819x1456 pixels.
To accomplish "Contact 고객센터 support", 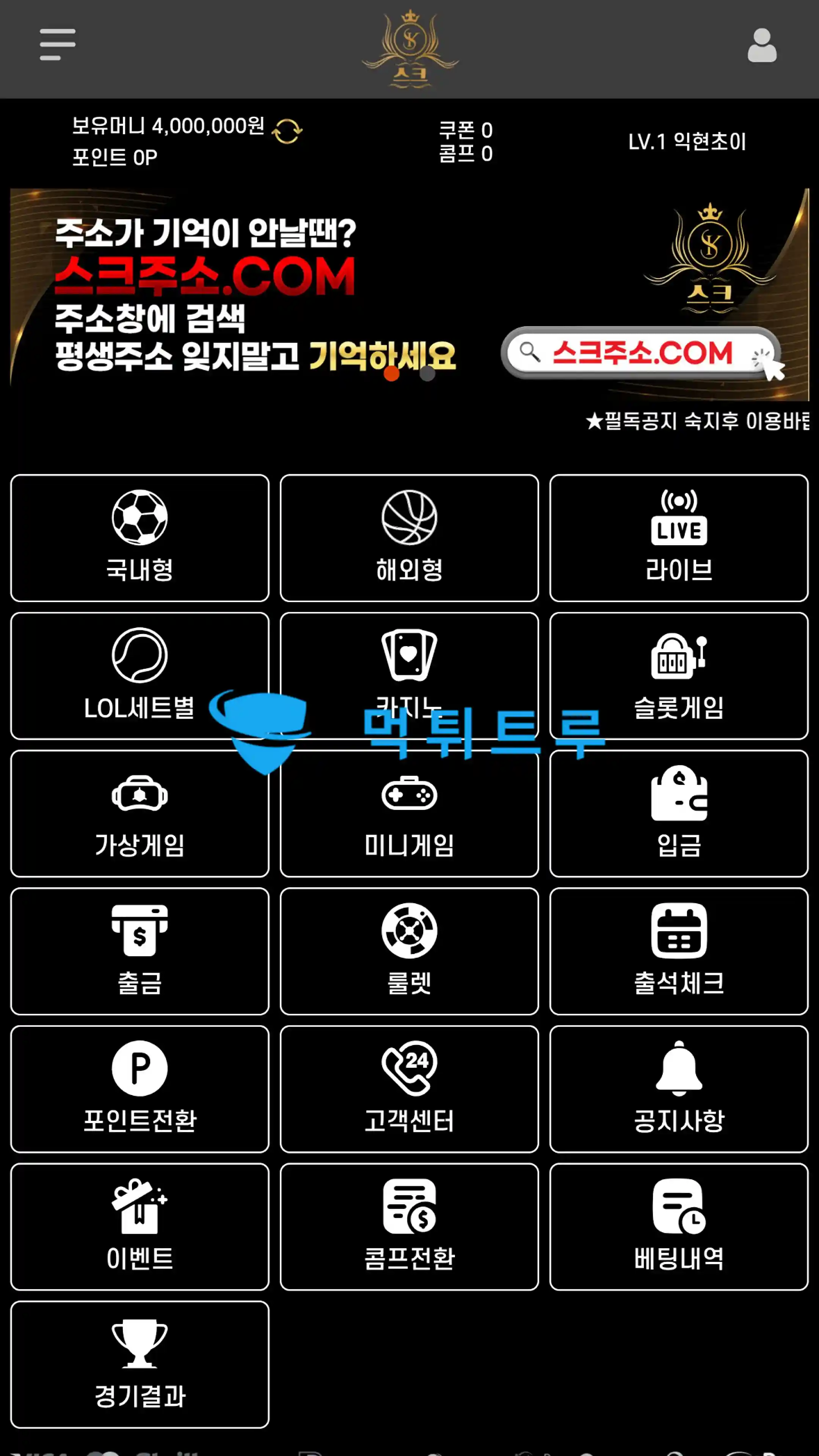I will [x=409, y=1089].
